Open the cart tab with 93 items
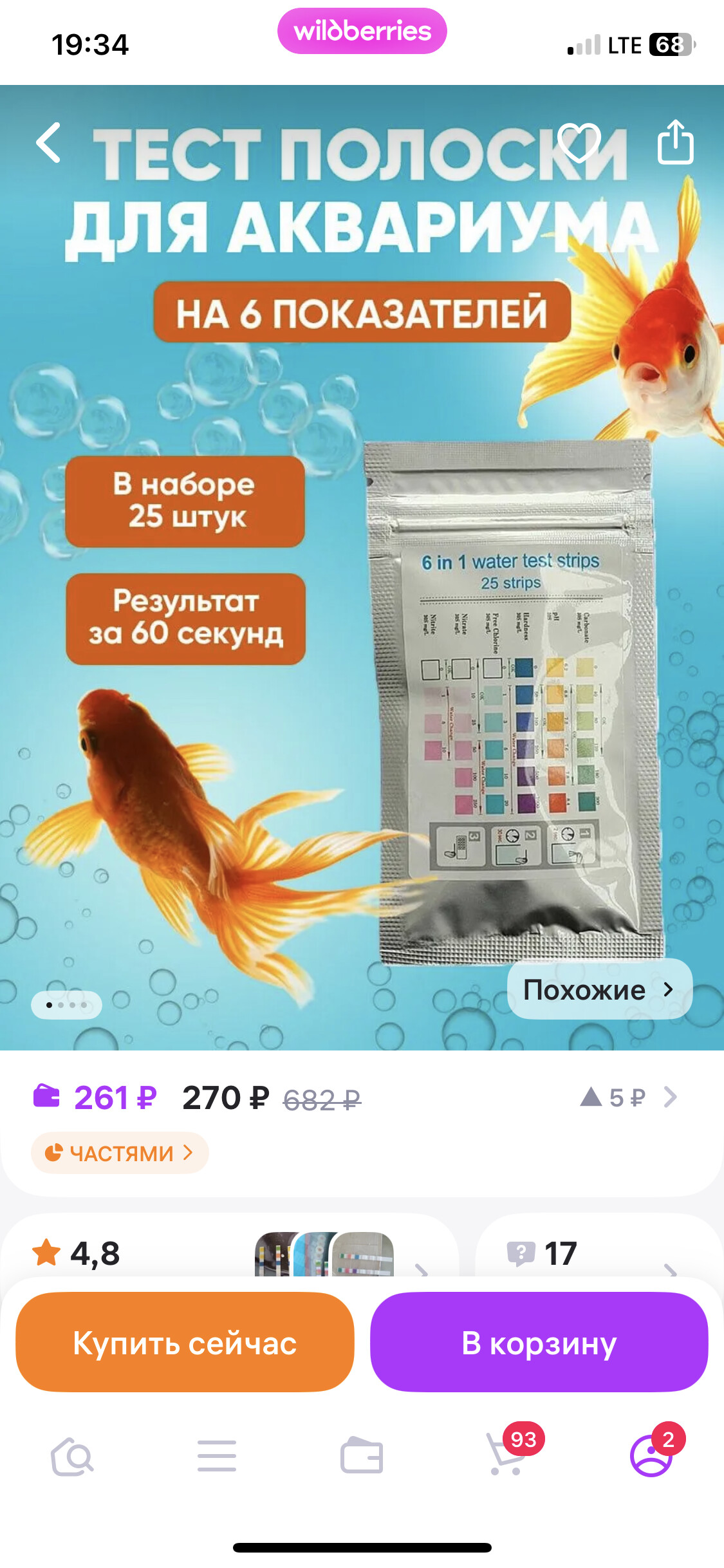Viewport: 724px width, 1568px height. coord(508,1457)
